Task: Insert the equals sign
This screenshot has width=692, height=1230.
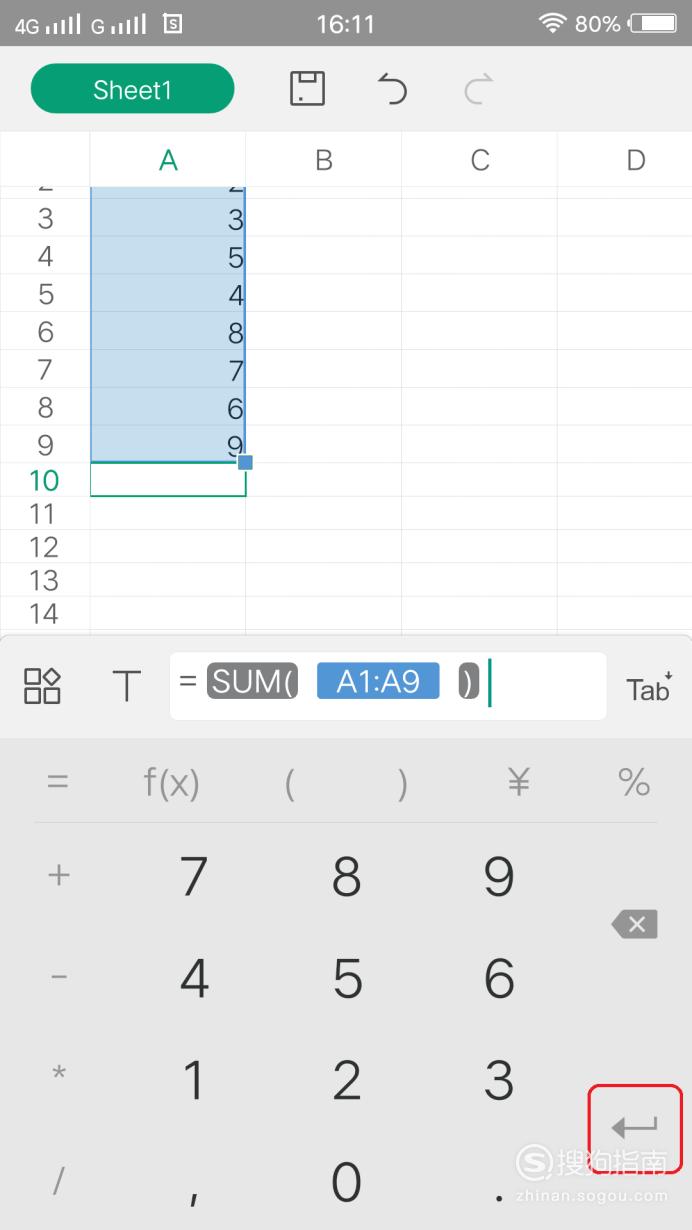Action: pos(58,783)
